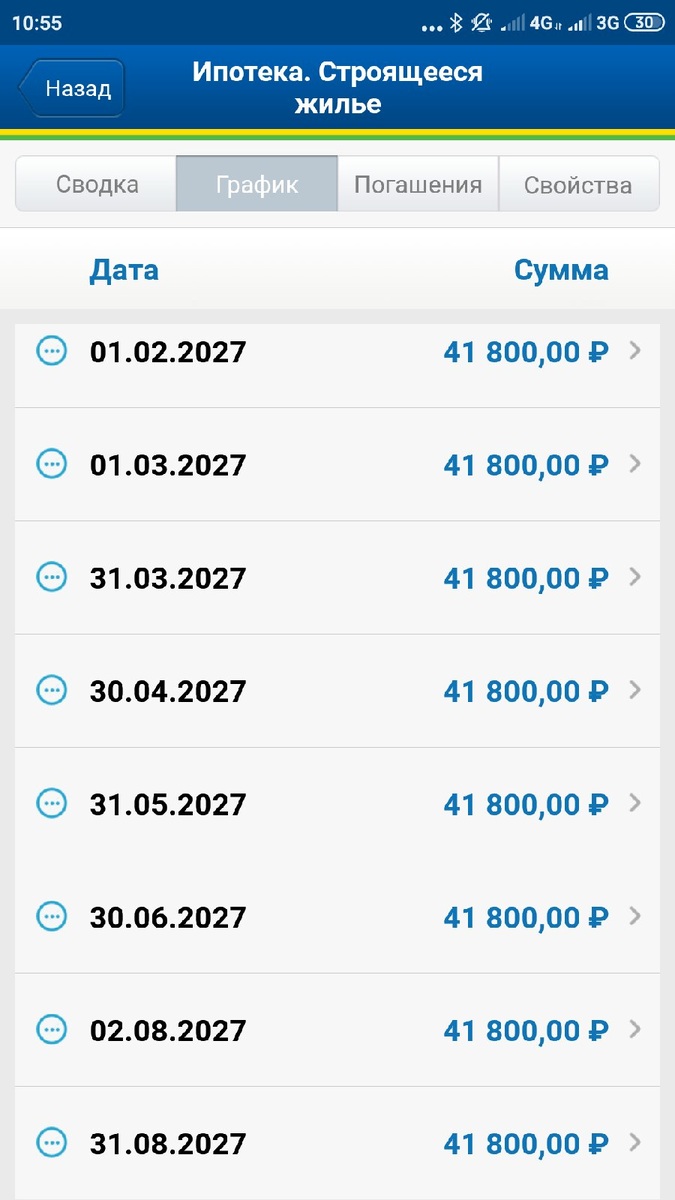Screen dimensions: 675x1200
Task: Select the 02.08.2027 payment row
Action: point(337,1030)
